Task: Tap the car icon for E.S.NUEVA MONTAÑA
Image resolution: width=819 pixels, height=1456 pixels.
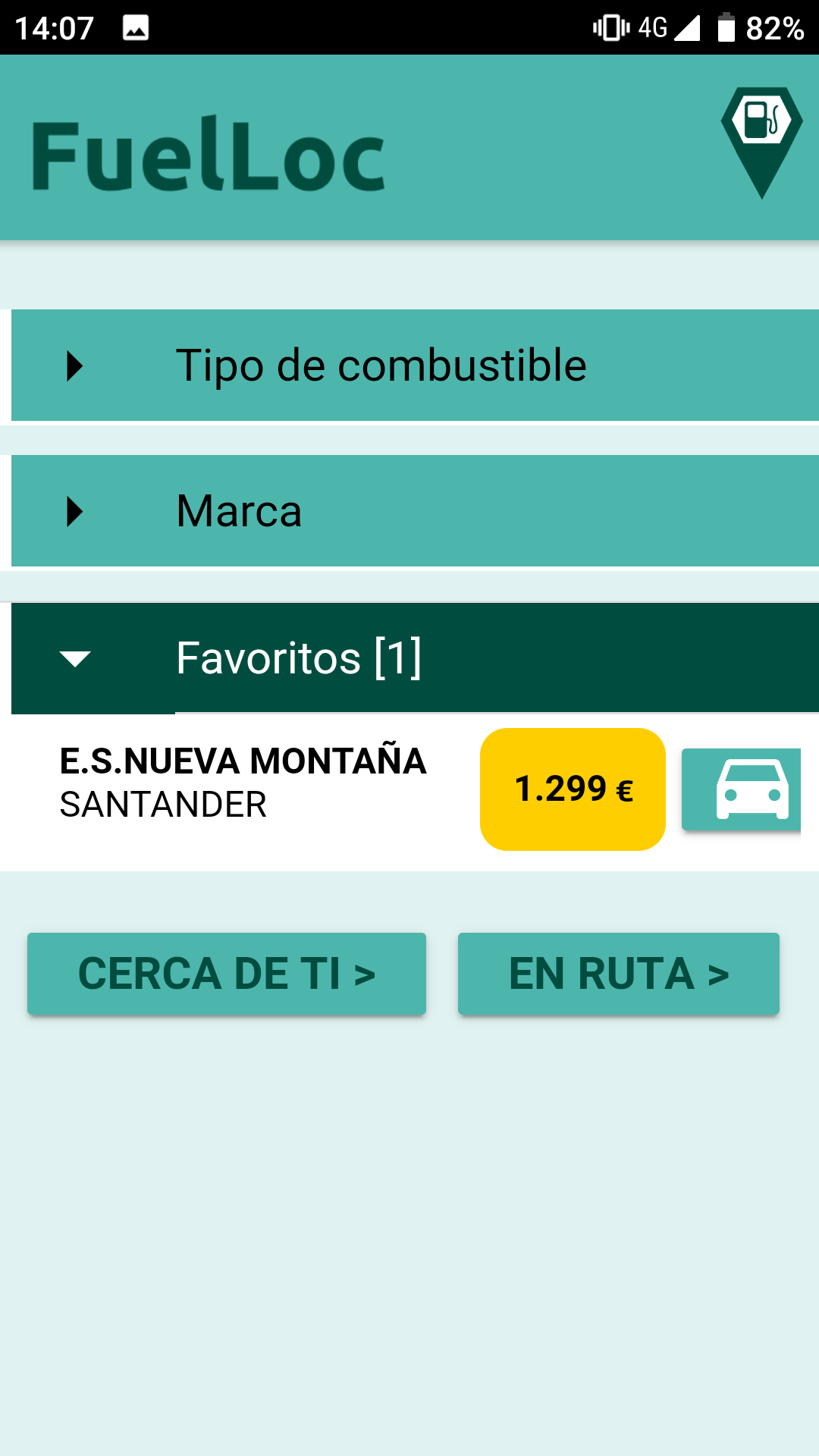Action: coord(741,789)
